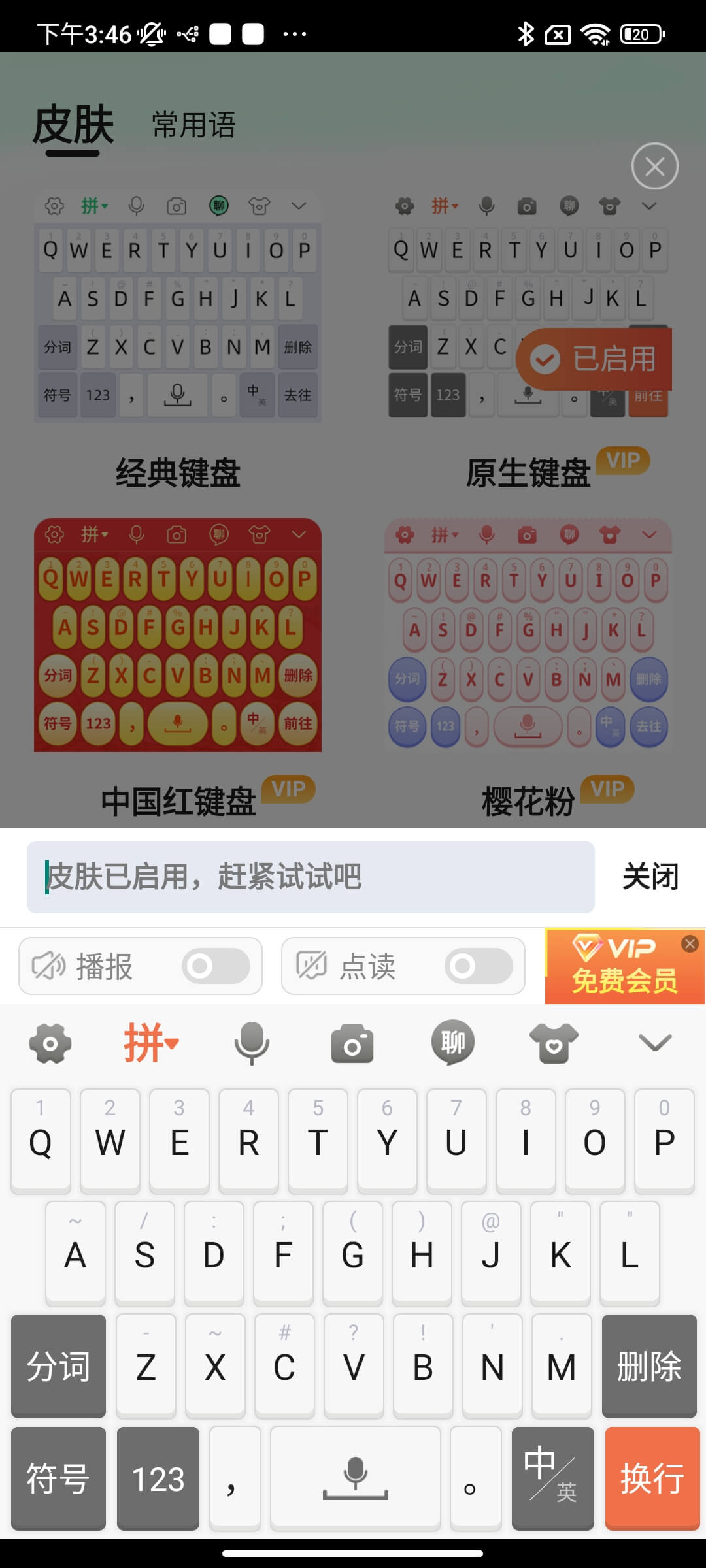Switch to the 常用语 tab
The height and width of the screenshot is (1568, 706).
[193, 125]
